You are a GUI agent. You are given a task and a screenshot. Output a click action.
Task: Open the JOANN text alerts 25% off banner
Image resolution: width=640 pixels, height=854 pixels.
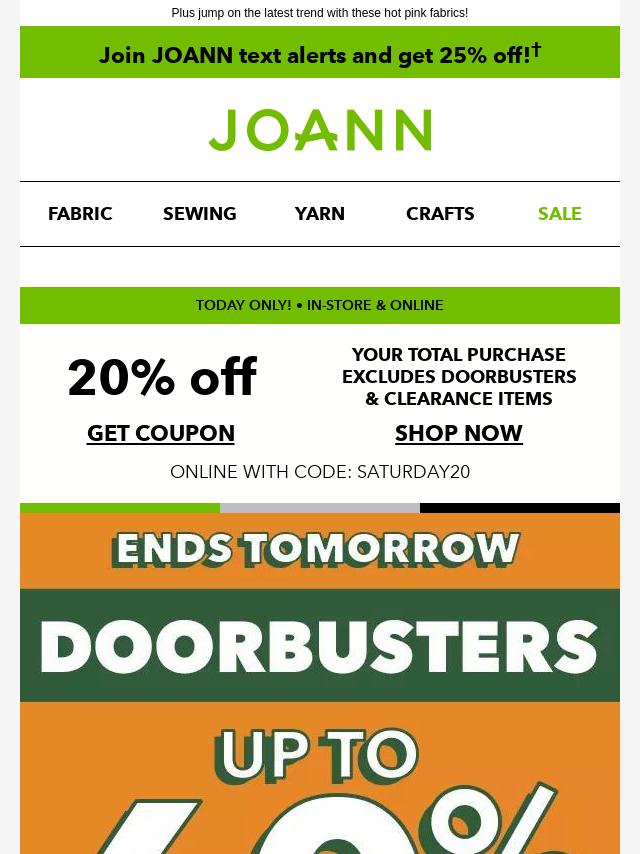[319, 54]
